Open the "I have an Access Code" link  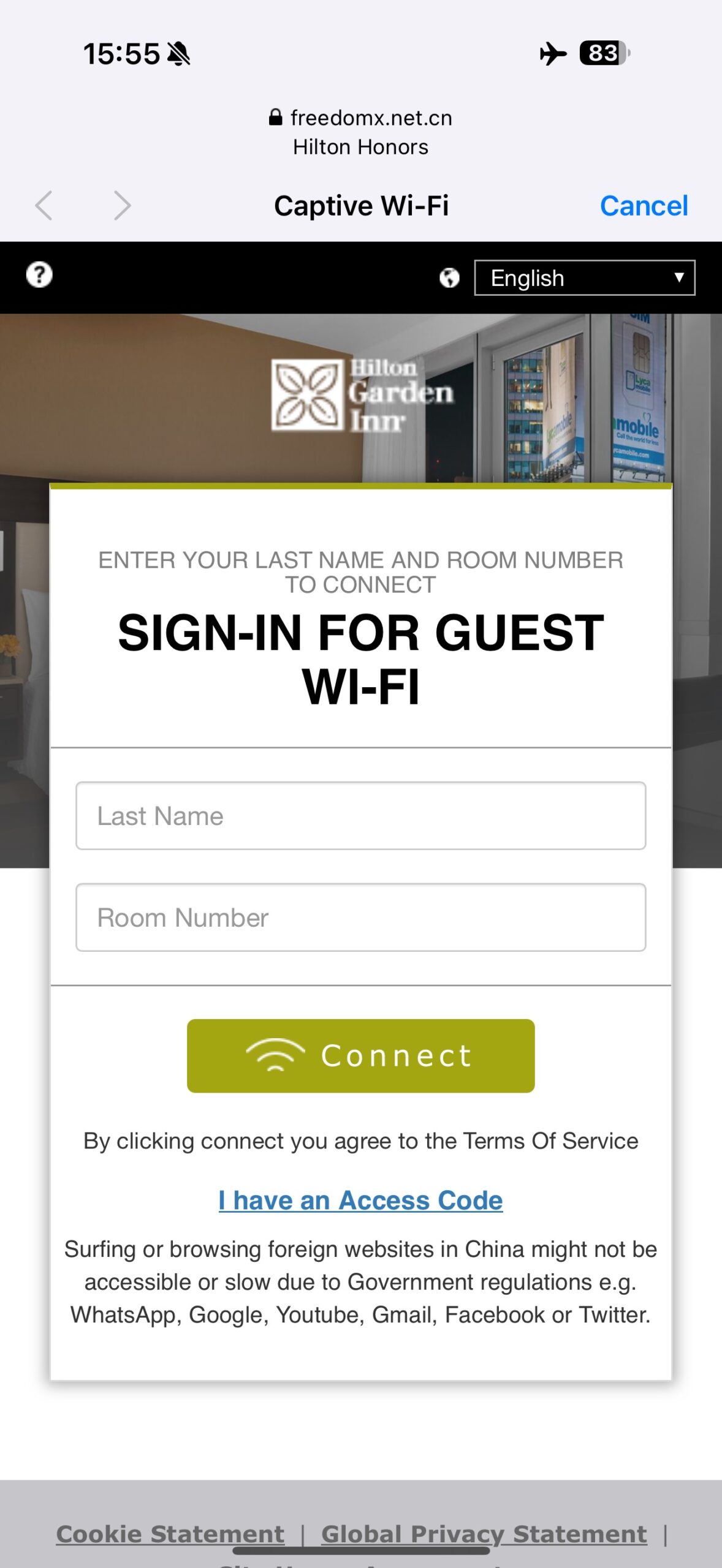point(361,1200)
